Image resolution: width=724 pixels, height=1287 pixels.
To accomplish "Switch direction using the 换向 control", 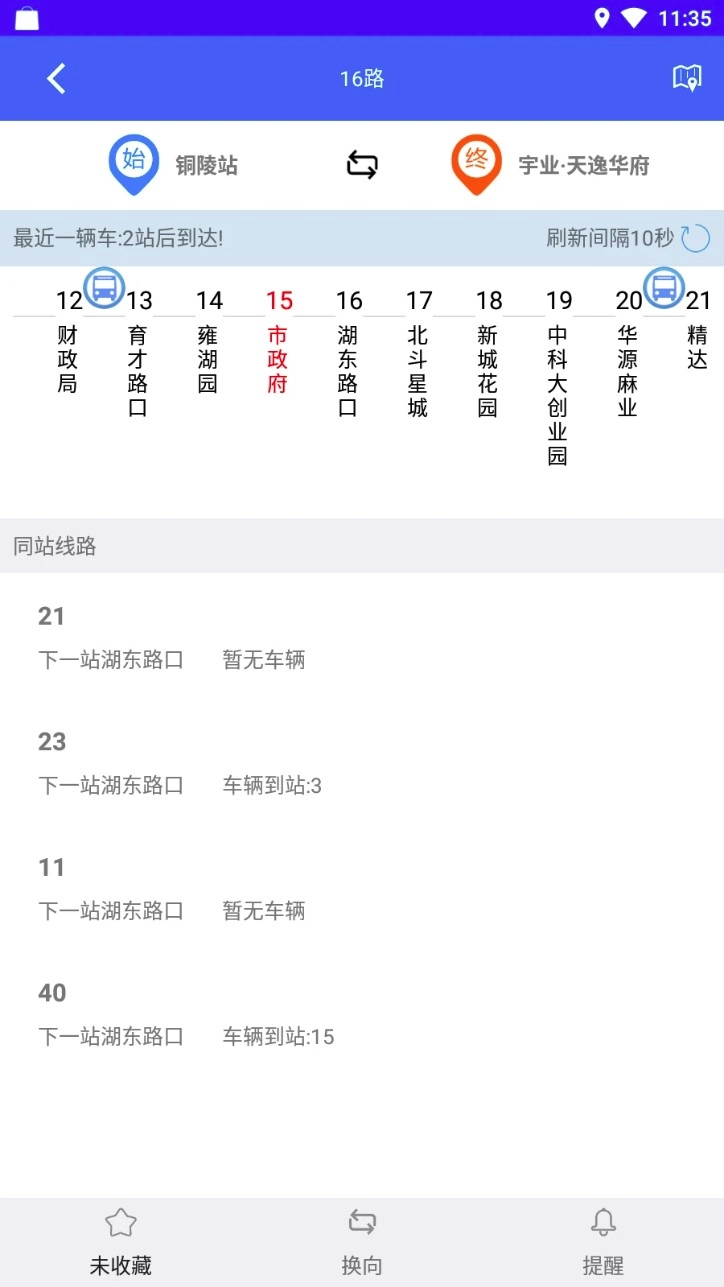I will tap(361, 1240).
